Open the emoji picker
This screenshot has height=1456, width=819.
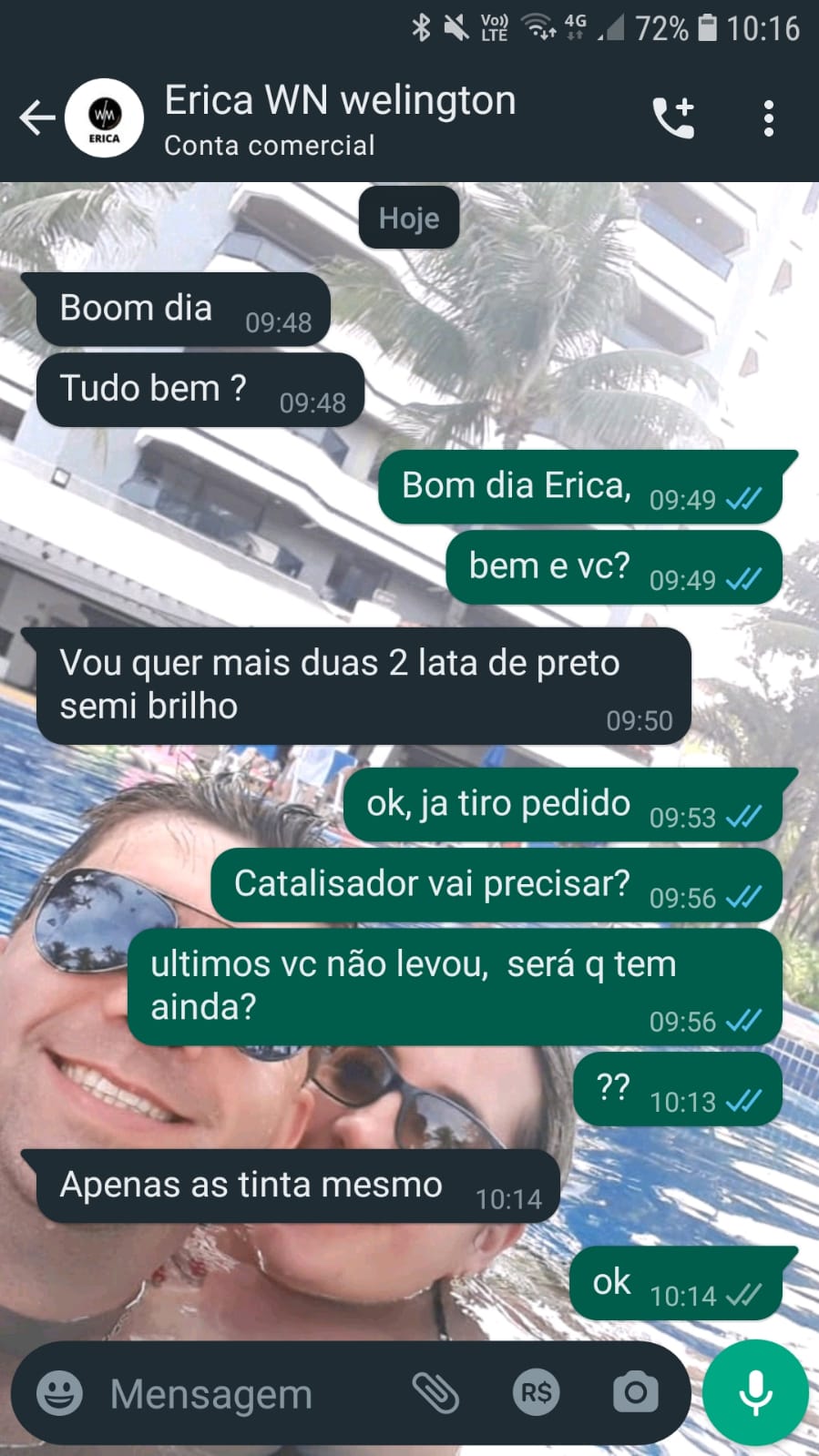pyautogui.click(x=59, y=1393)
